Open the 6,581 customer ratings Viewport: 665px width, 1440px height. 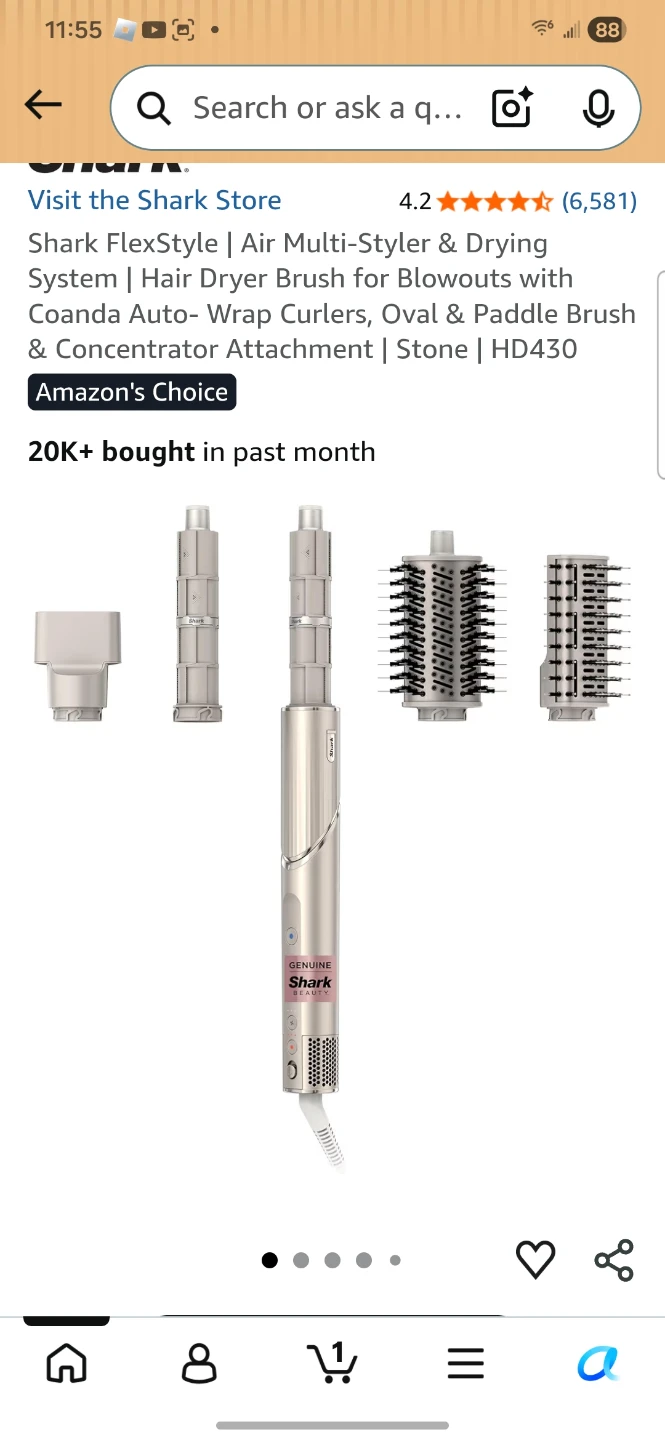coord(599,201)
